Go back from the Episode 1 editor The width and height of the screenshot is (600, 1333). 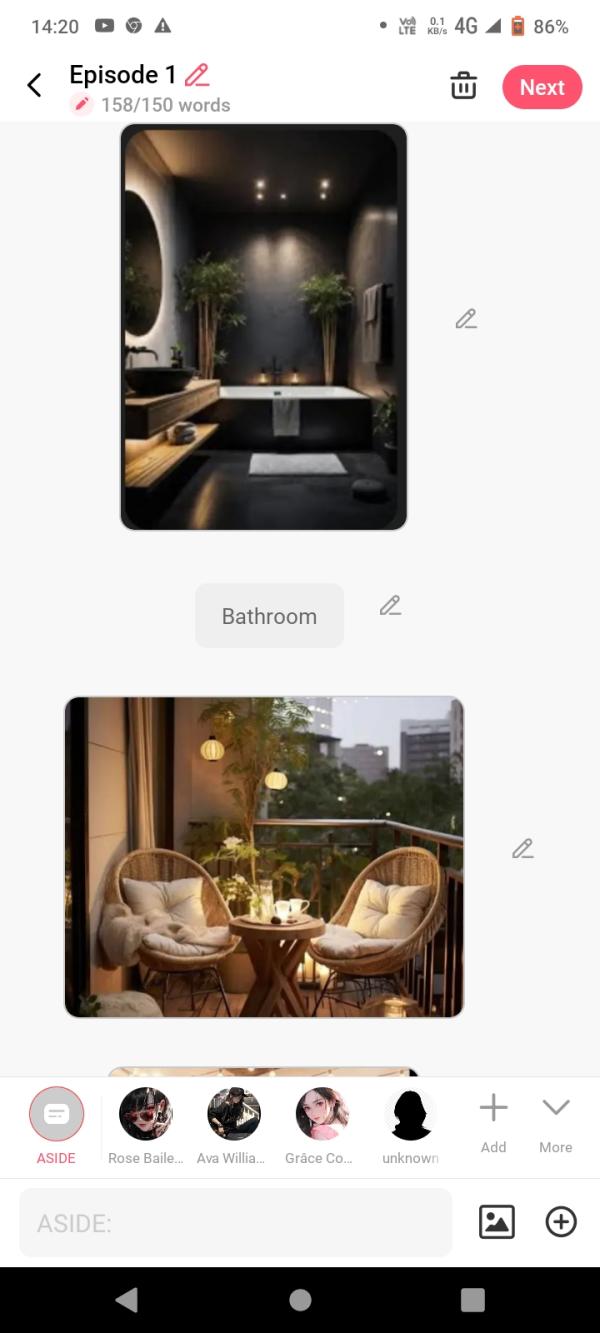34,86
